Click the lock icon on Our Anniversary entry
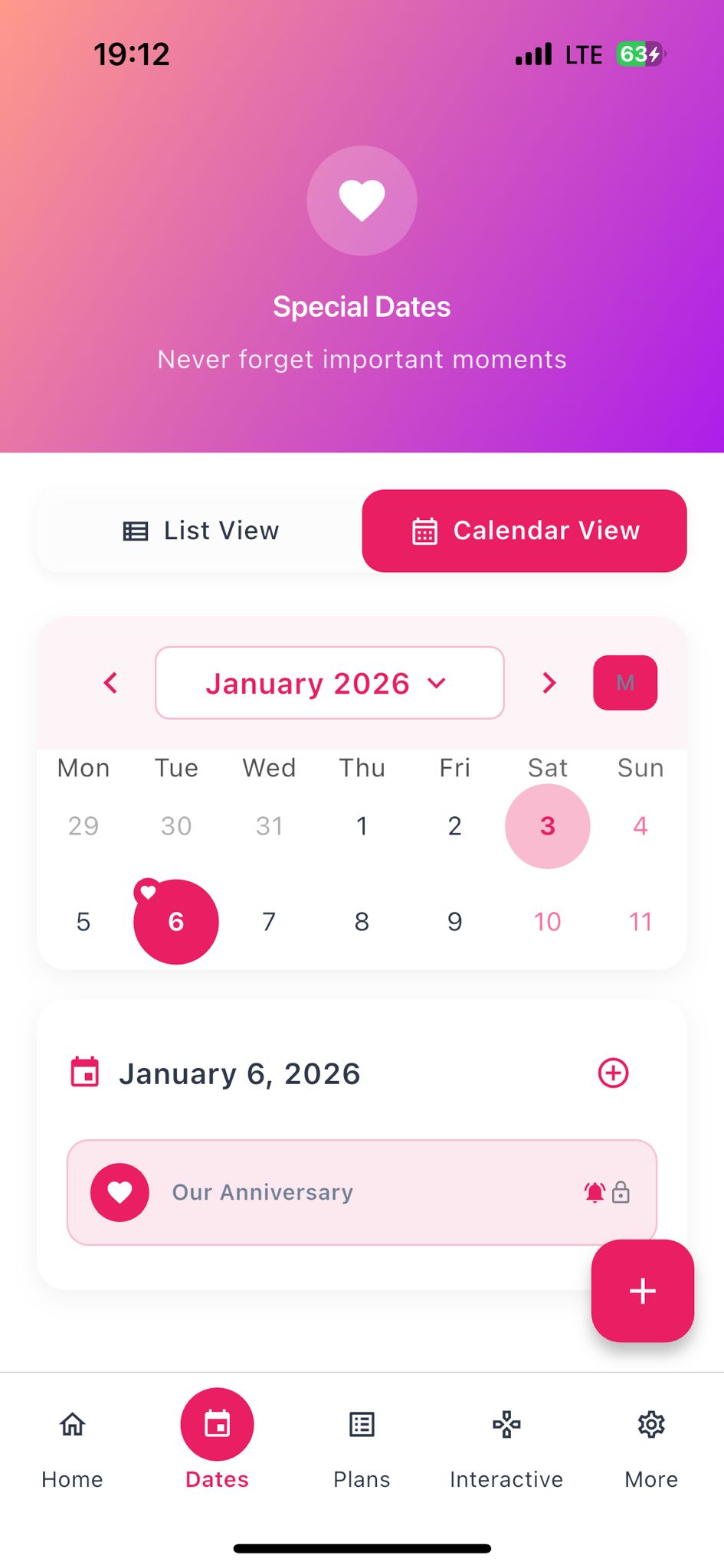 click(621, 1192)
